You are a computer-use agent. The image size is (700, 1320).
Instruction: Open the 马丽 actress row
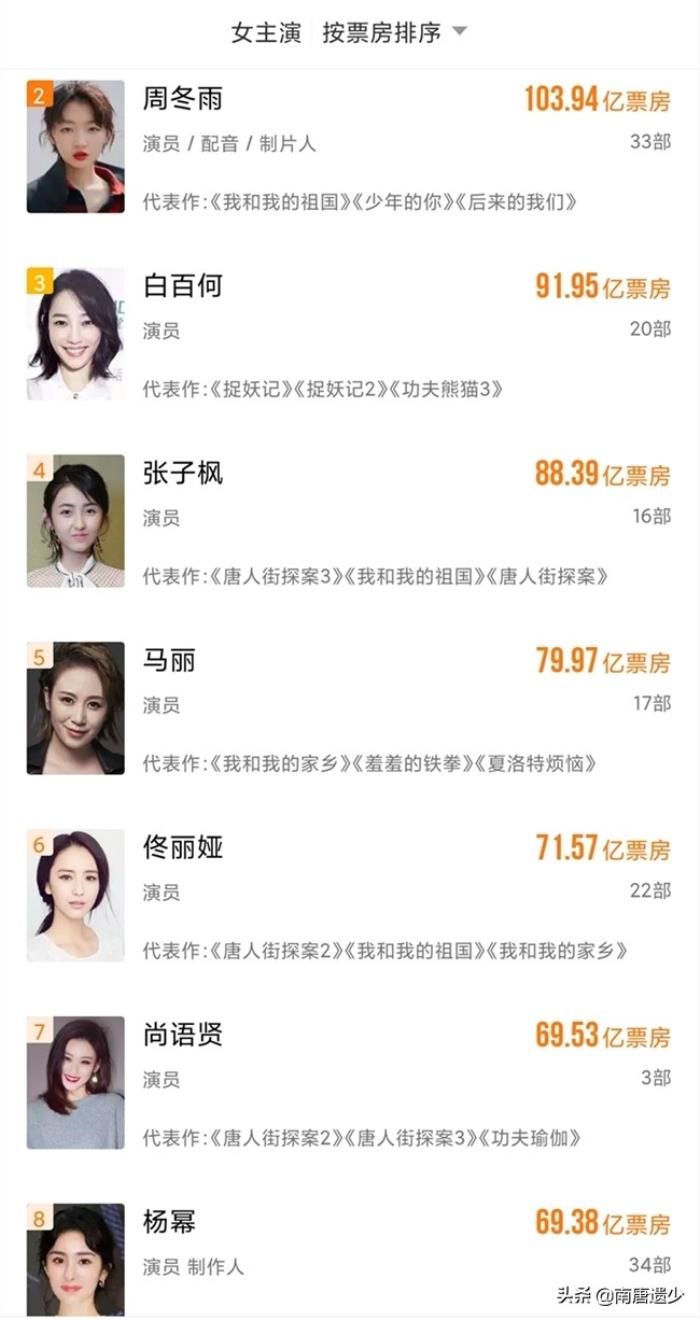(169, 660)
